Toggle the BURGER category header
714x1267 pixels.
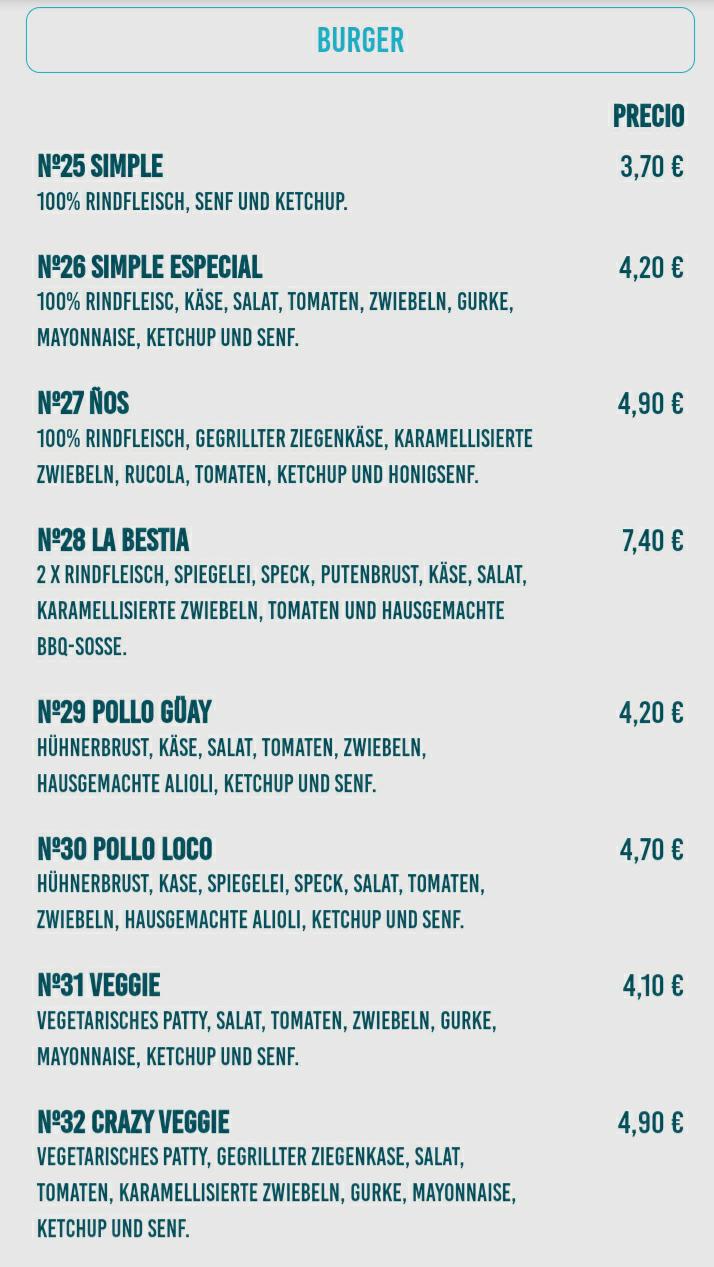coord(360,40)
